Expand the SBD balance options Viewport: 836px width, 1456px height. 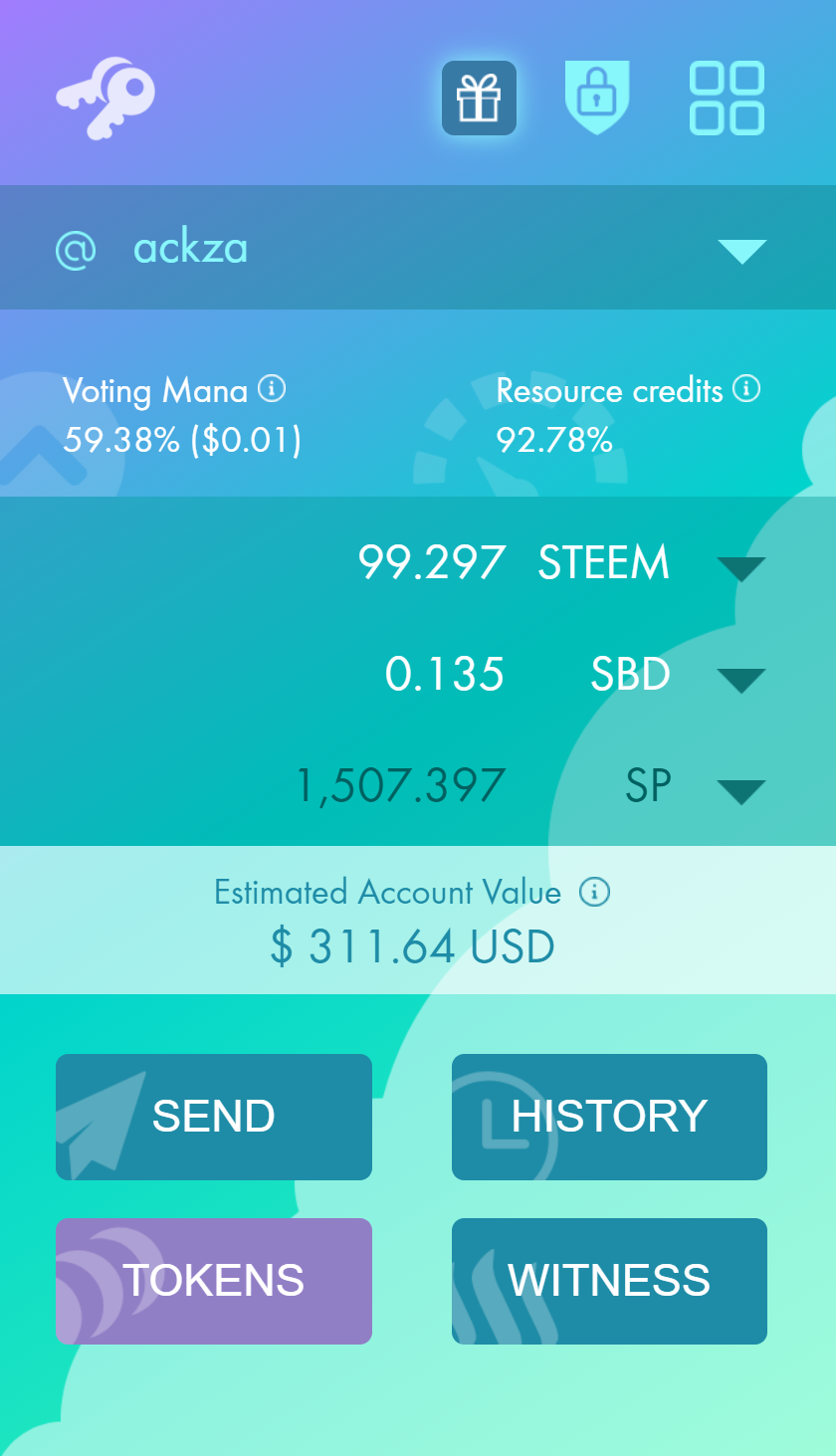coord(741,680)
